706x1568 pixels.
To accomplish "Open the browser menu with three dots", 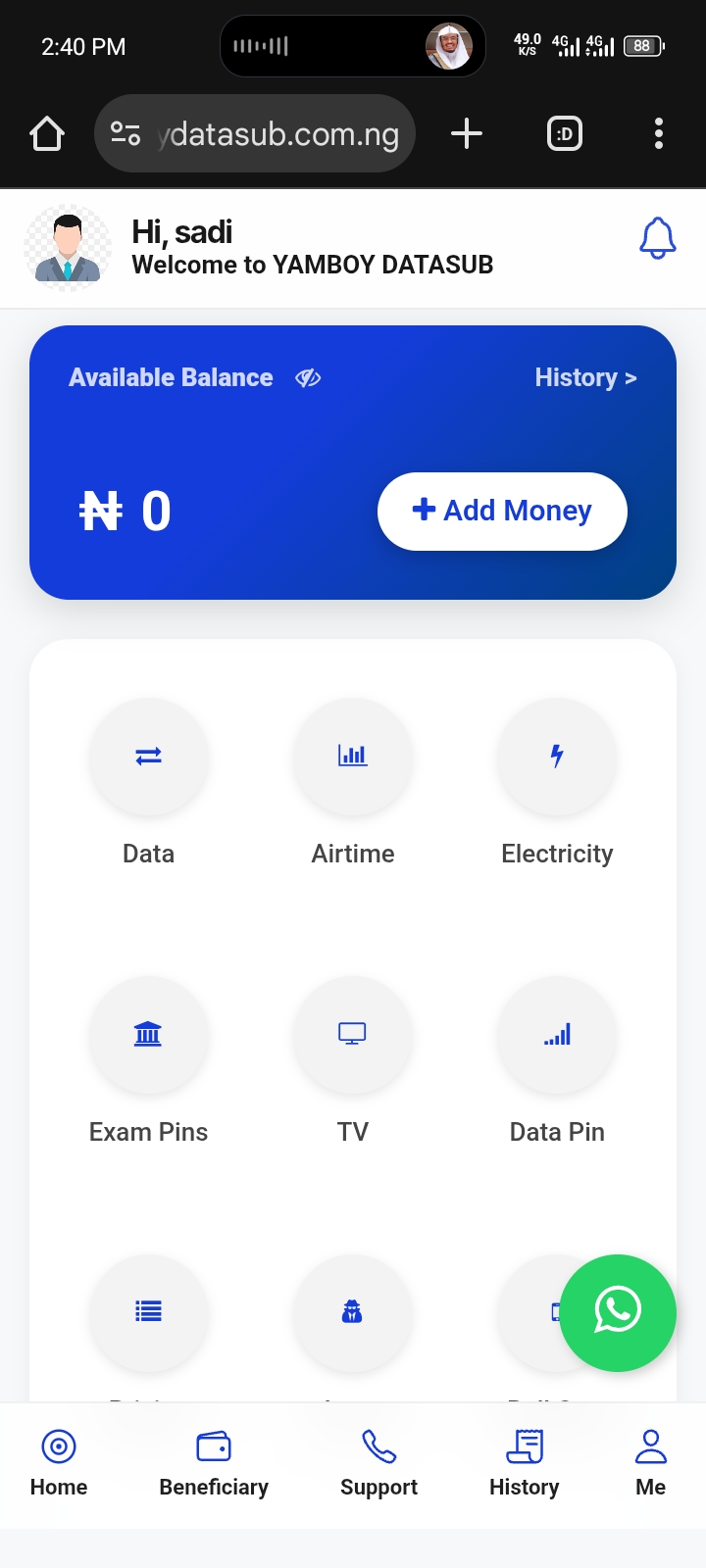I will click(658, 133).
